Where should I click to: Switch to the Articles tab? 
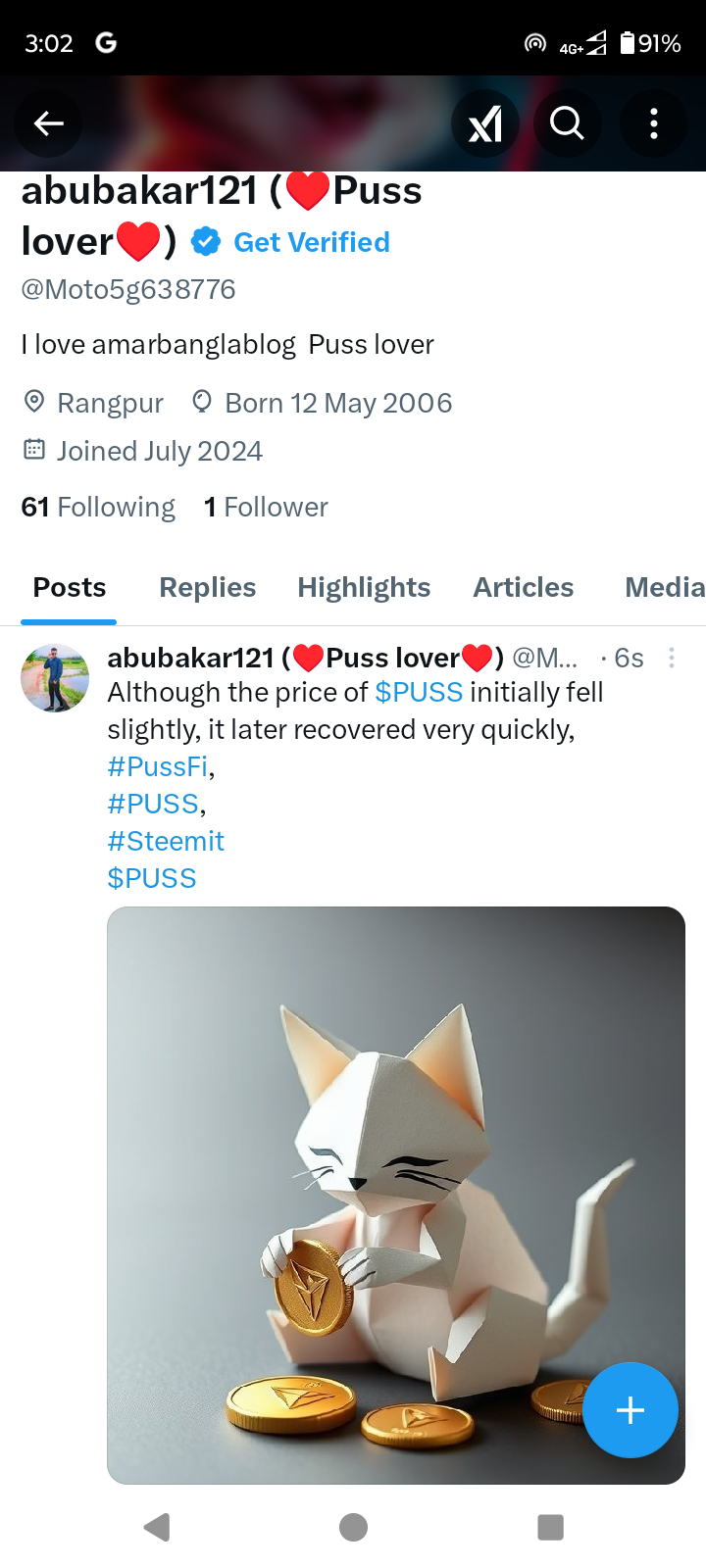(524, 587)
